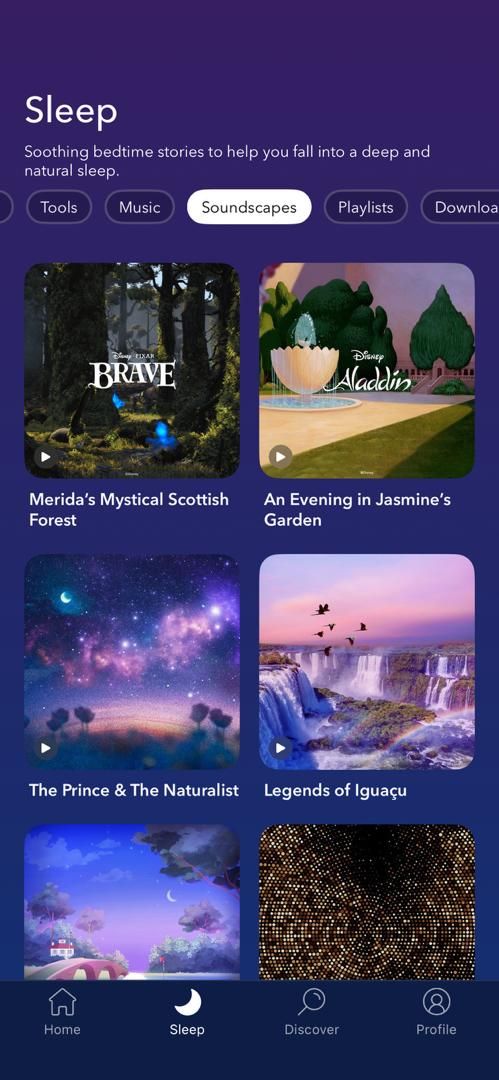
Task: Tap the Sleep tab
Action: pyautogui.click(x=187, y=1012)
